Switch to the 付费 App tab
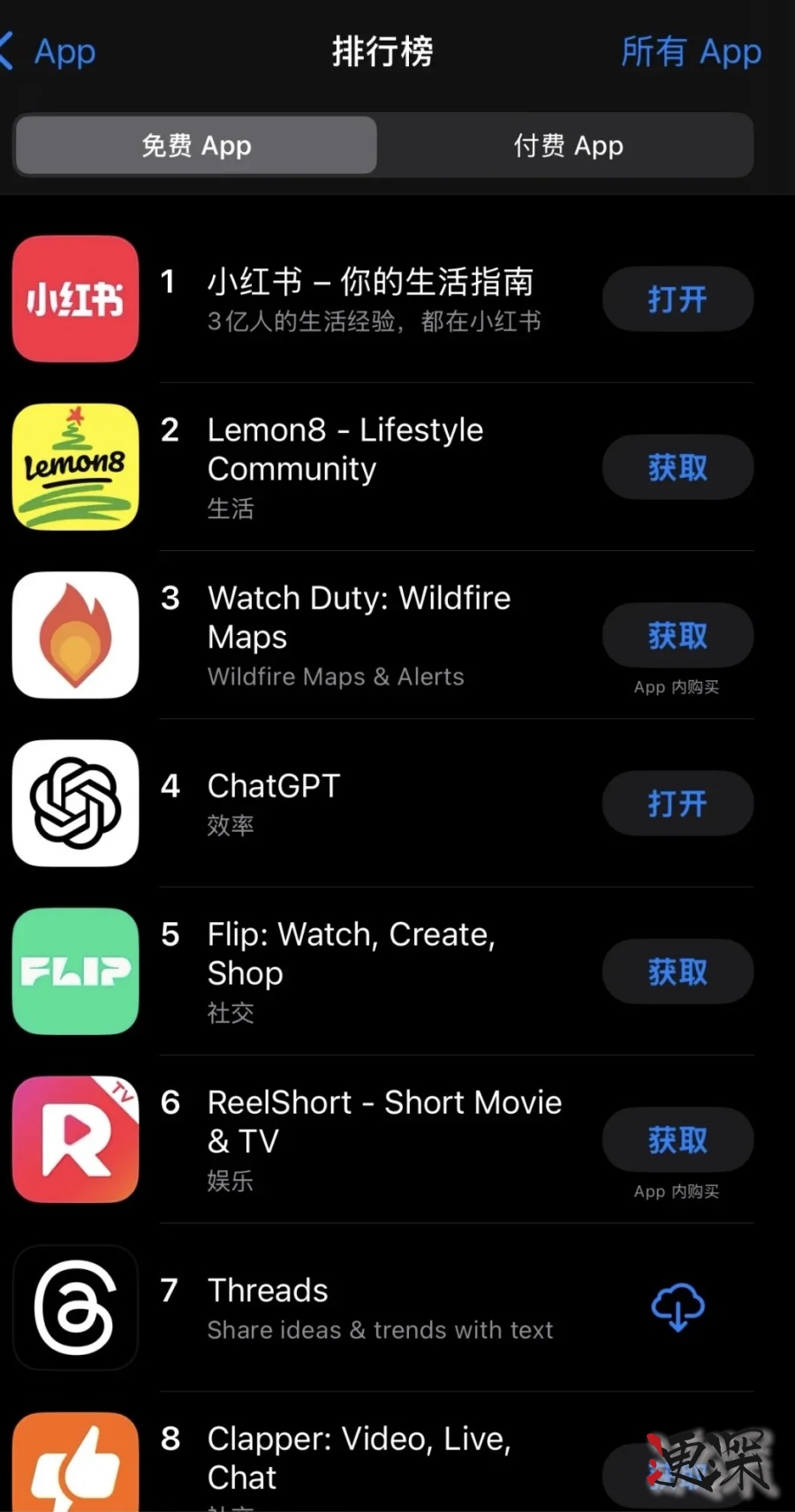The image size is (795, 1512). click(568, 145)
